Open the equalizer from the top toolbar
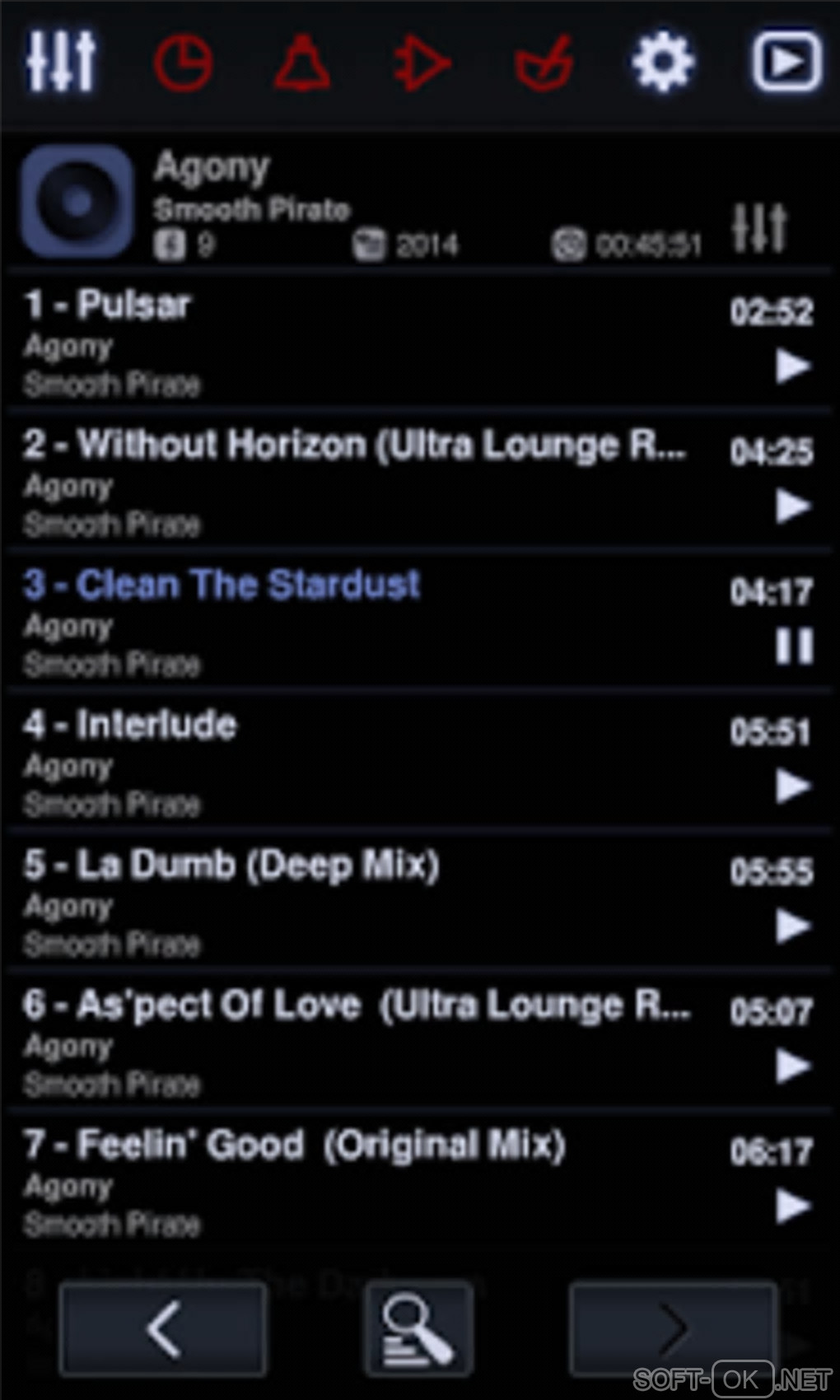This screenshot has width=840, height=1400. point(60,61)
